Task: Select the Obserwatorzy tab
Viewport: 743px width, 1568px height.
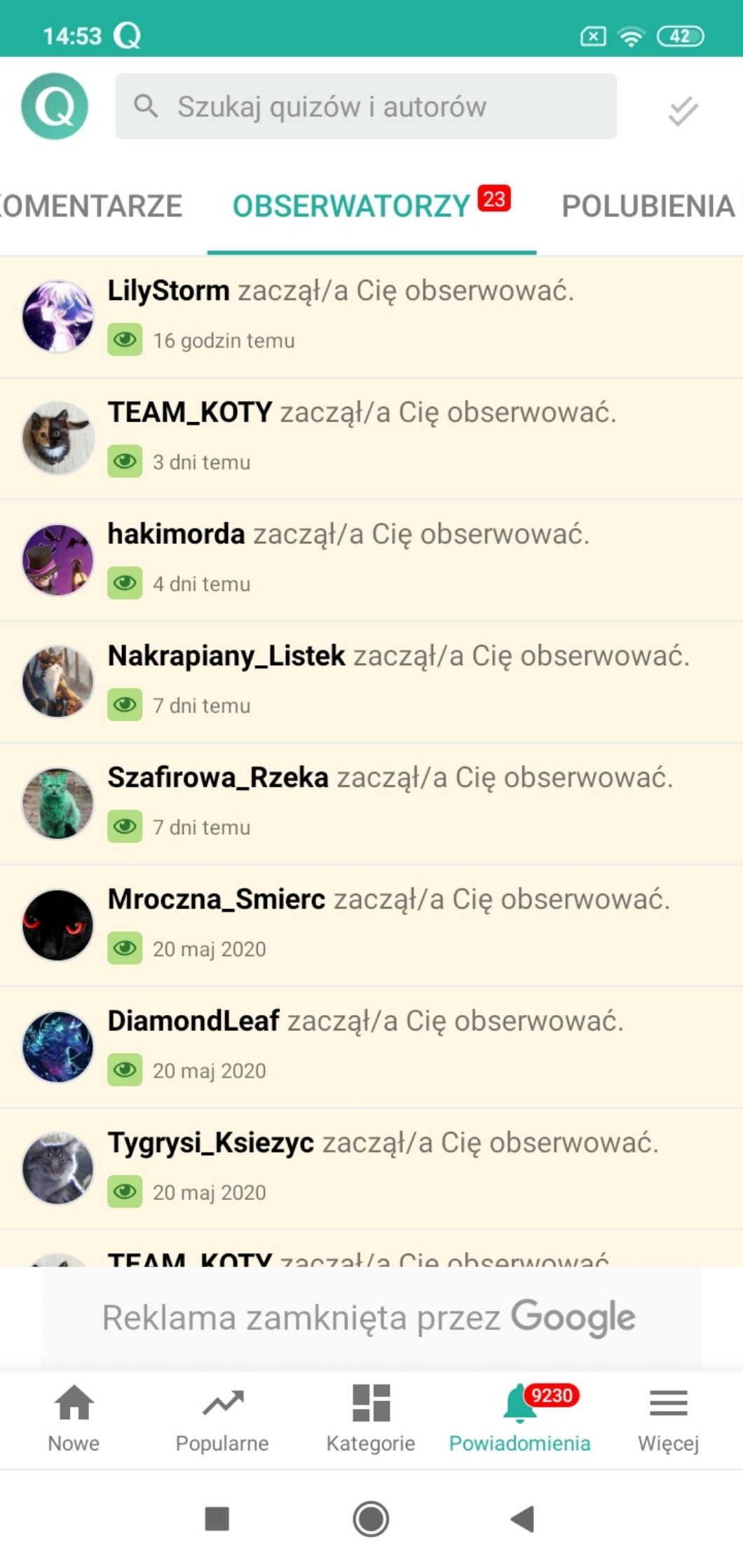Action: 371,206
